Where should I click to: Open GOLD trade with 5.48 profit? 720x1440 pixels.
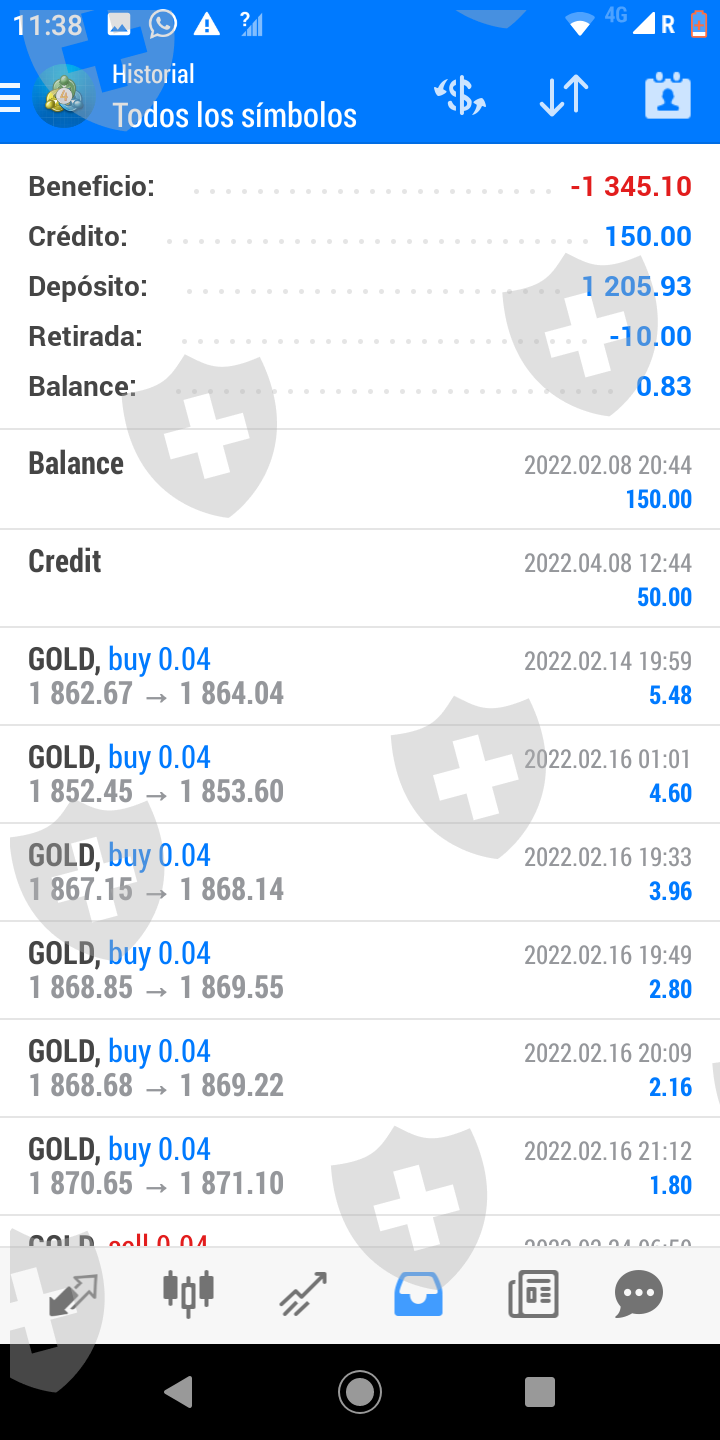tap(360, 676)
